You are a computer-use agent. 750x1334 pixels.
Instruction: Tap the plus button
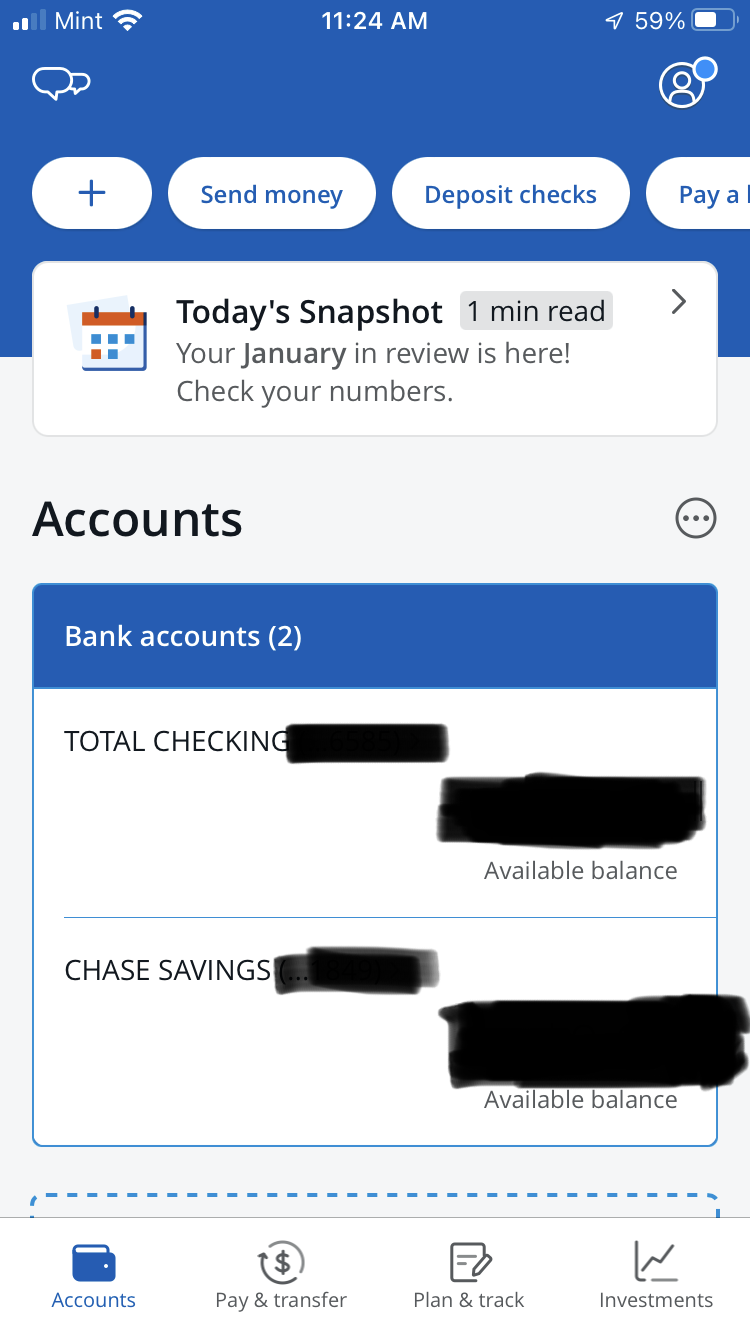(x=92, y=194)
